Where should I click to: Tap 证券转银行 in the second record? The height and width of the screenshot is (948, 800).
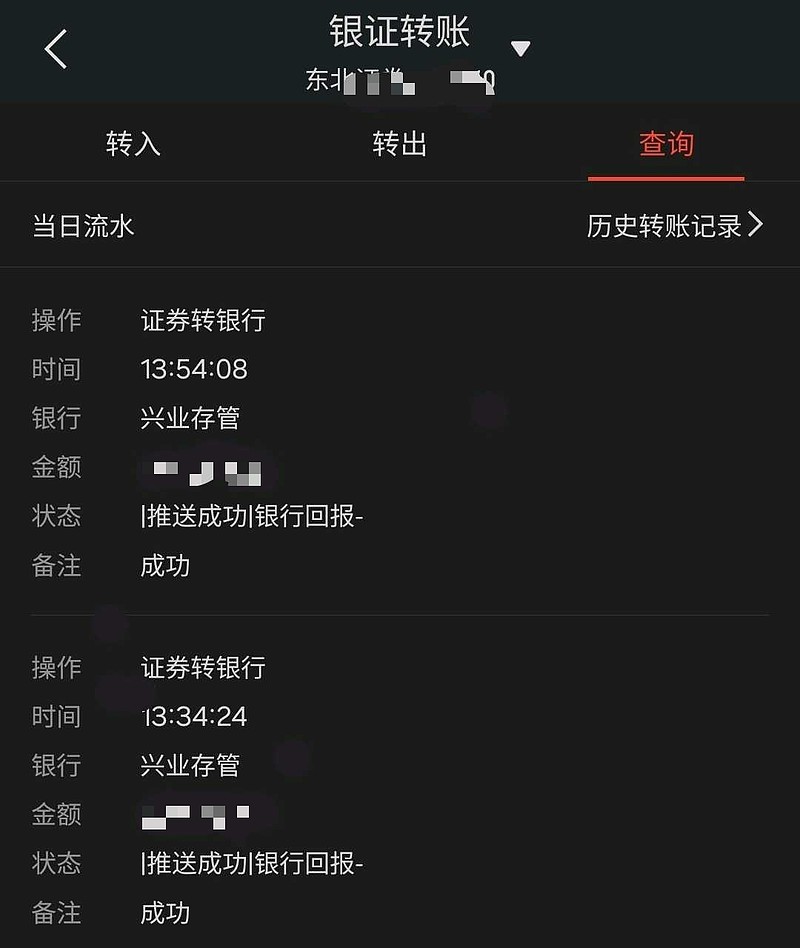tap(203, 667)
